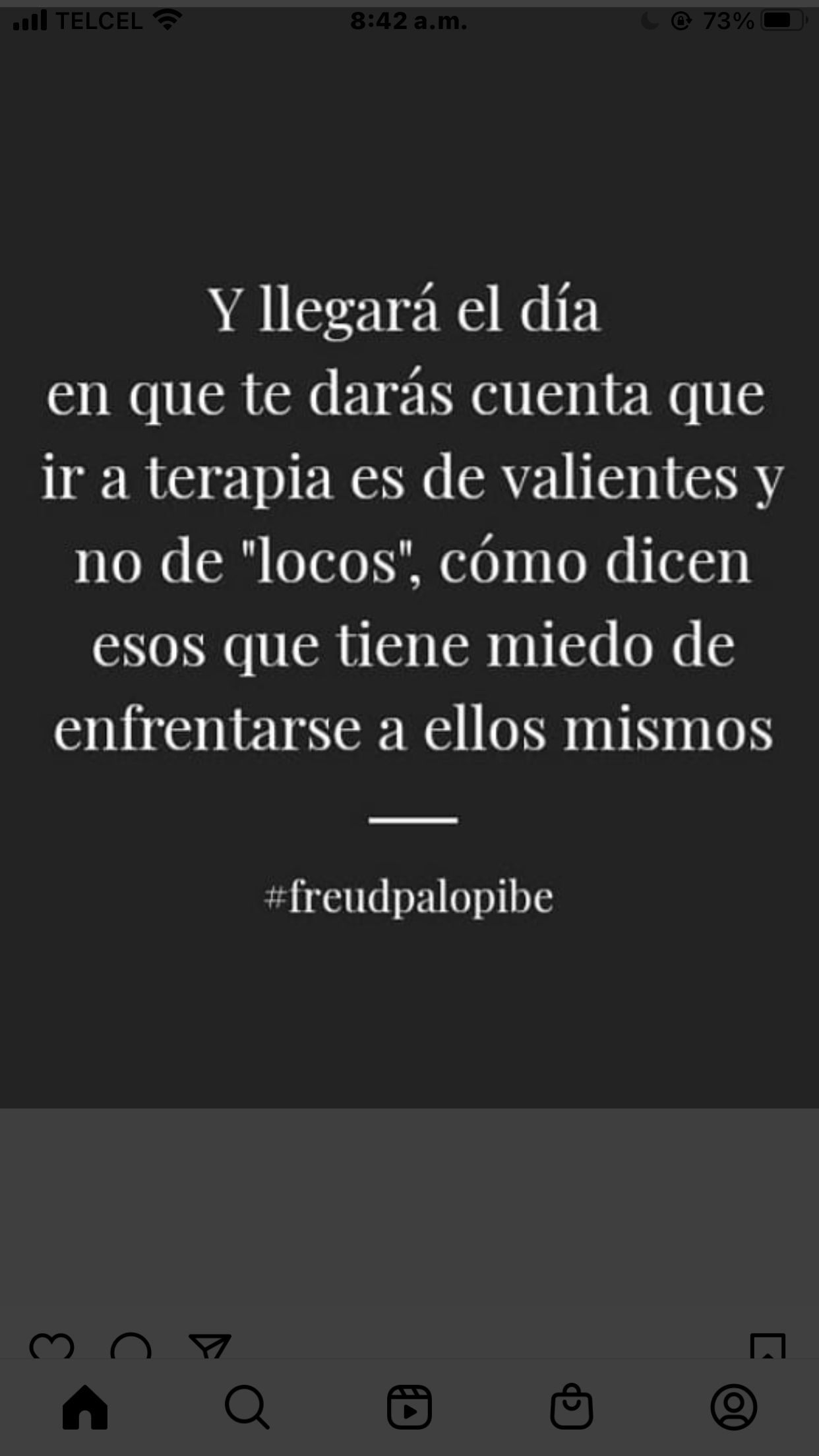Like this quote post
The height and width of the screenshot is (1456, 819).
pos(51,1347)
